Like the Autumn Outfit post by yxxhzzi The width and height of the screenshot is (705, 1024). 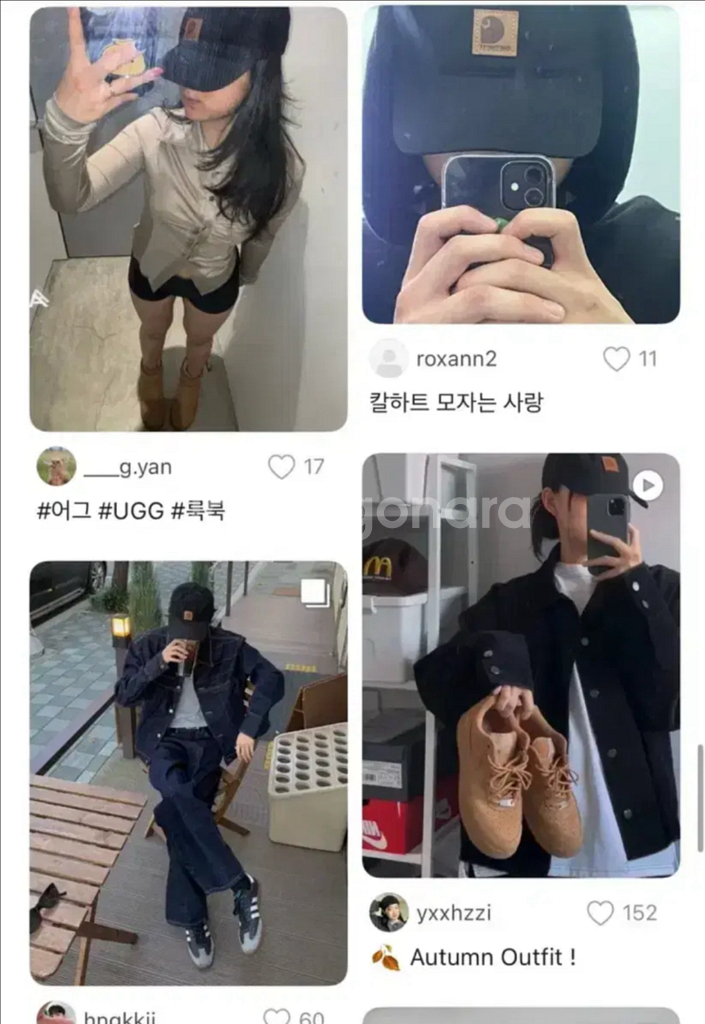click(600, 913)
